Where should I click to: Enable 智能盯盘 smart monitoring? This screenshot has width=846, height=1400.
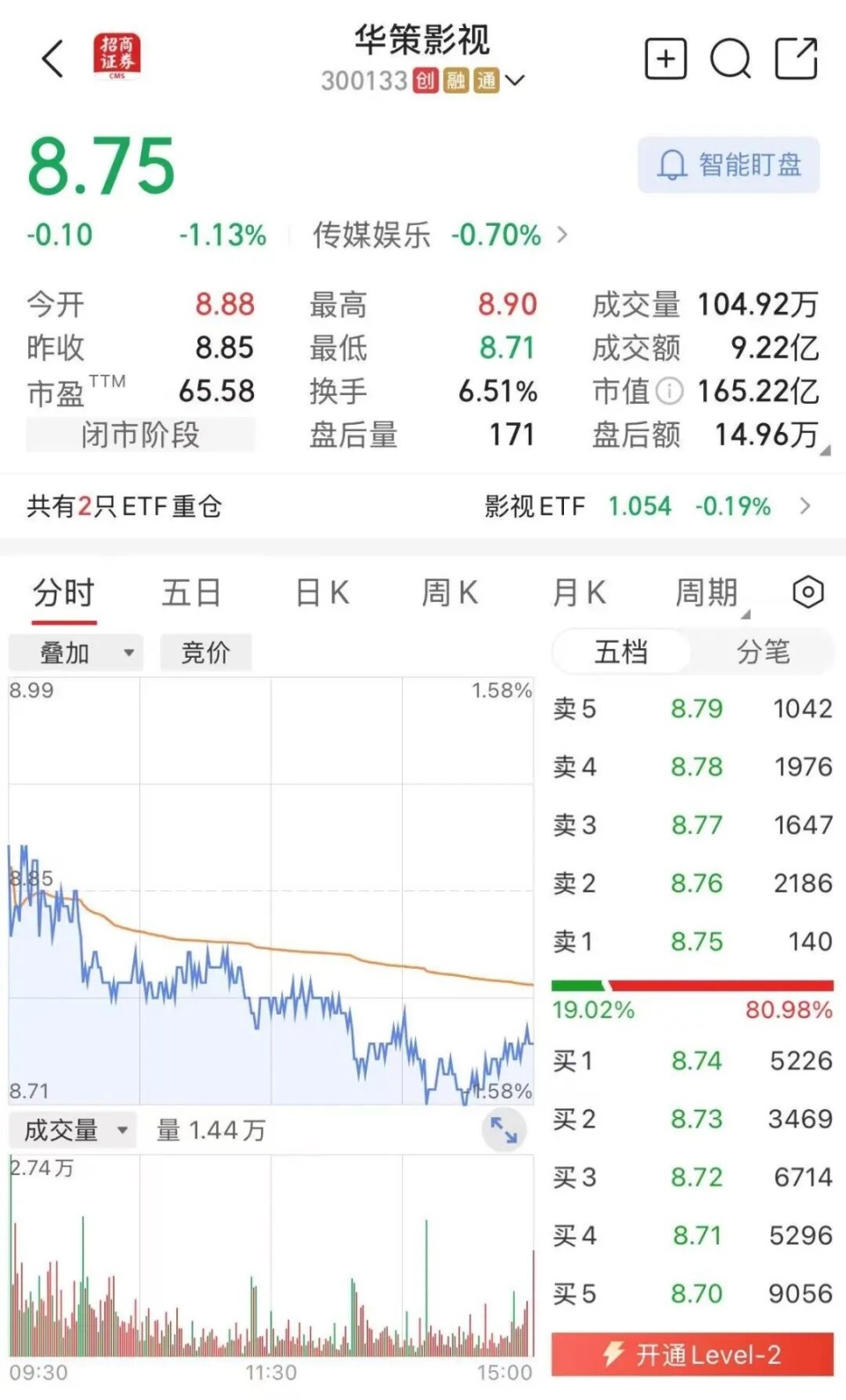point(729,165)
